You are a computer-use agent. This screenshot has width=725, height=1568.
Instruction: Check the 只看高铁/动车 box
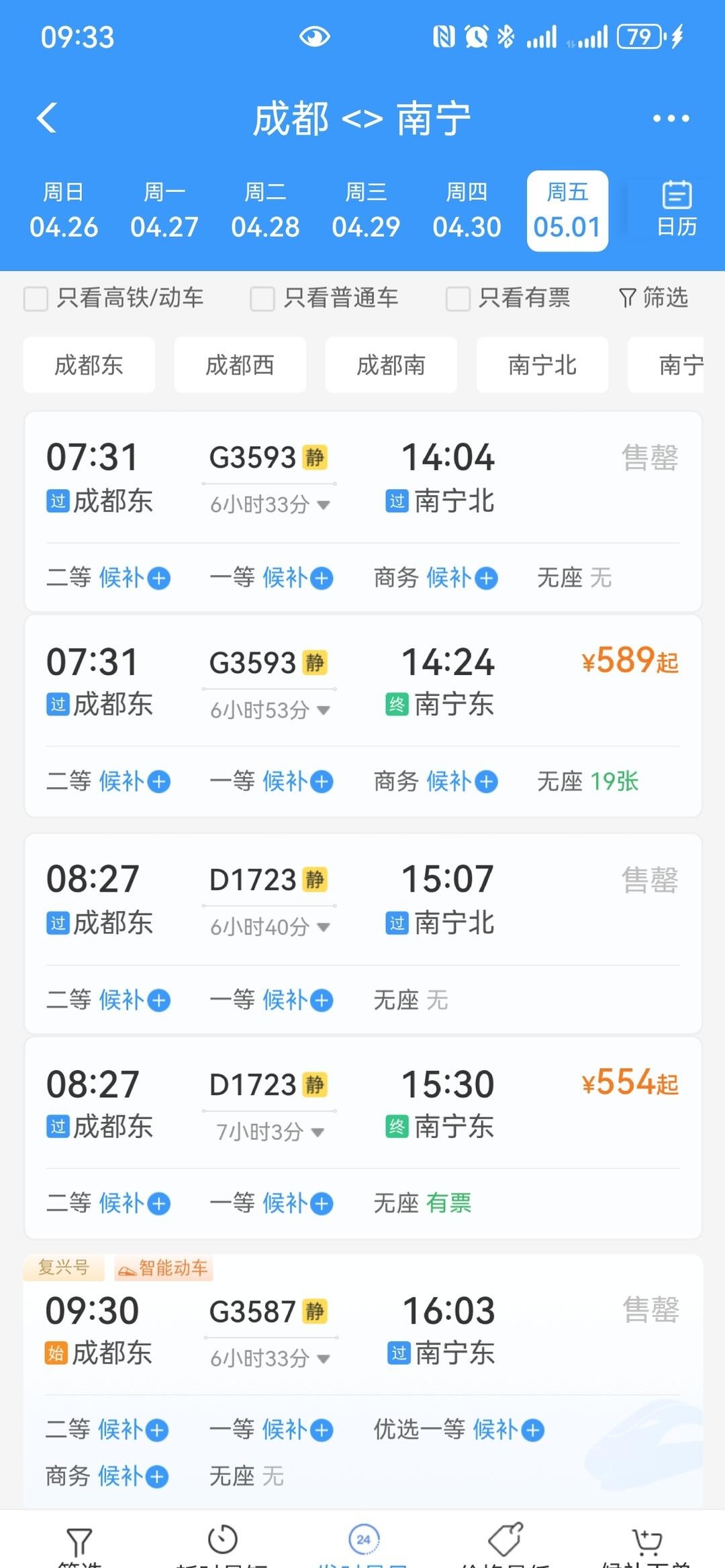click(x=36, y=299)
